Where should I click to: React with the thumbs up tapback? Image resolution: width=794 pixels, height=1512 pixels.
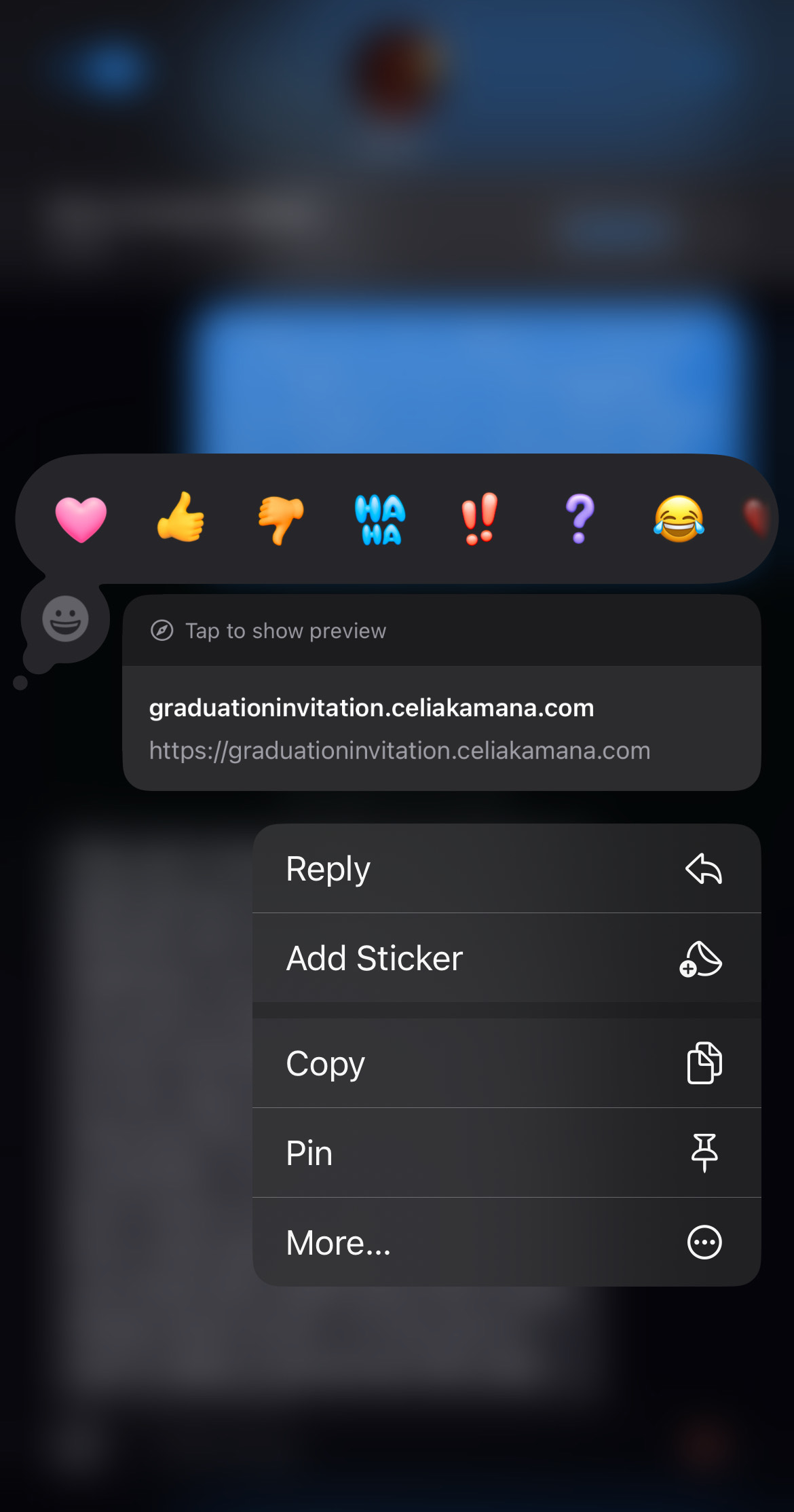pos(181,519)
